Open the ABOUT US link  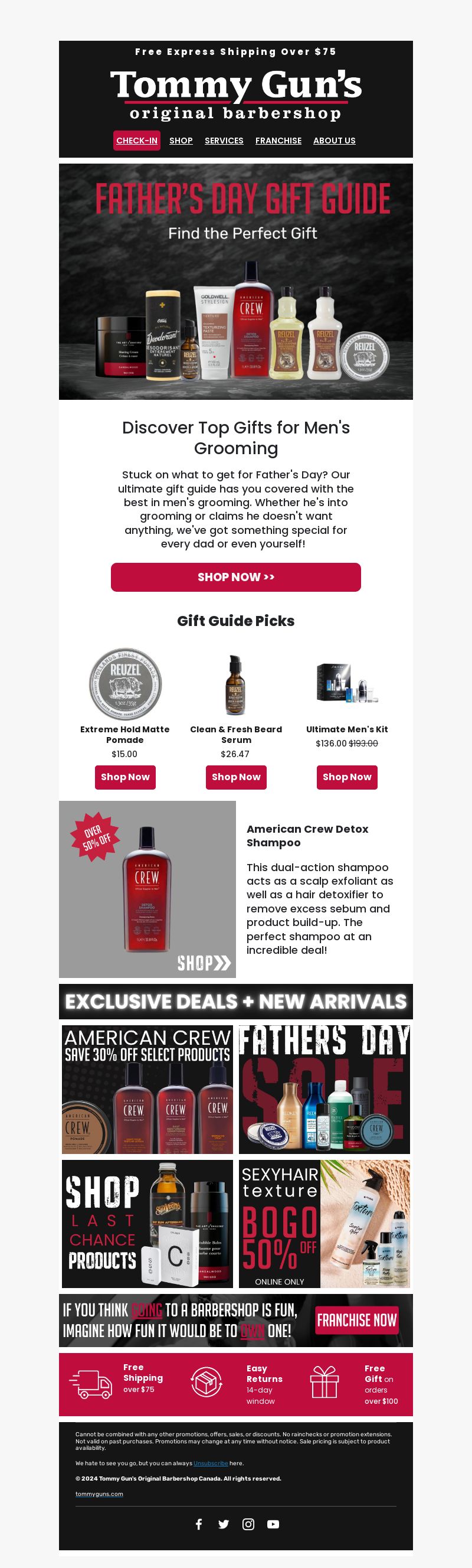point(334,141)
